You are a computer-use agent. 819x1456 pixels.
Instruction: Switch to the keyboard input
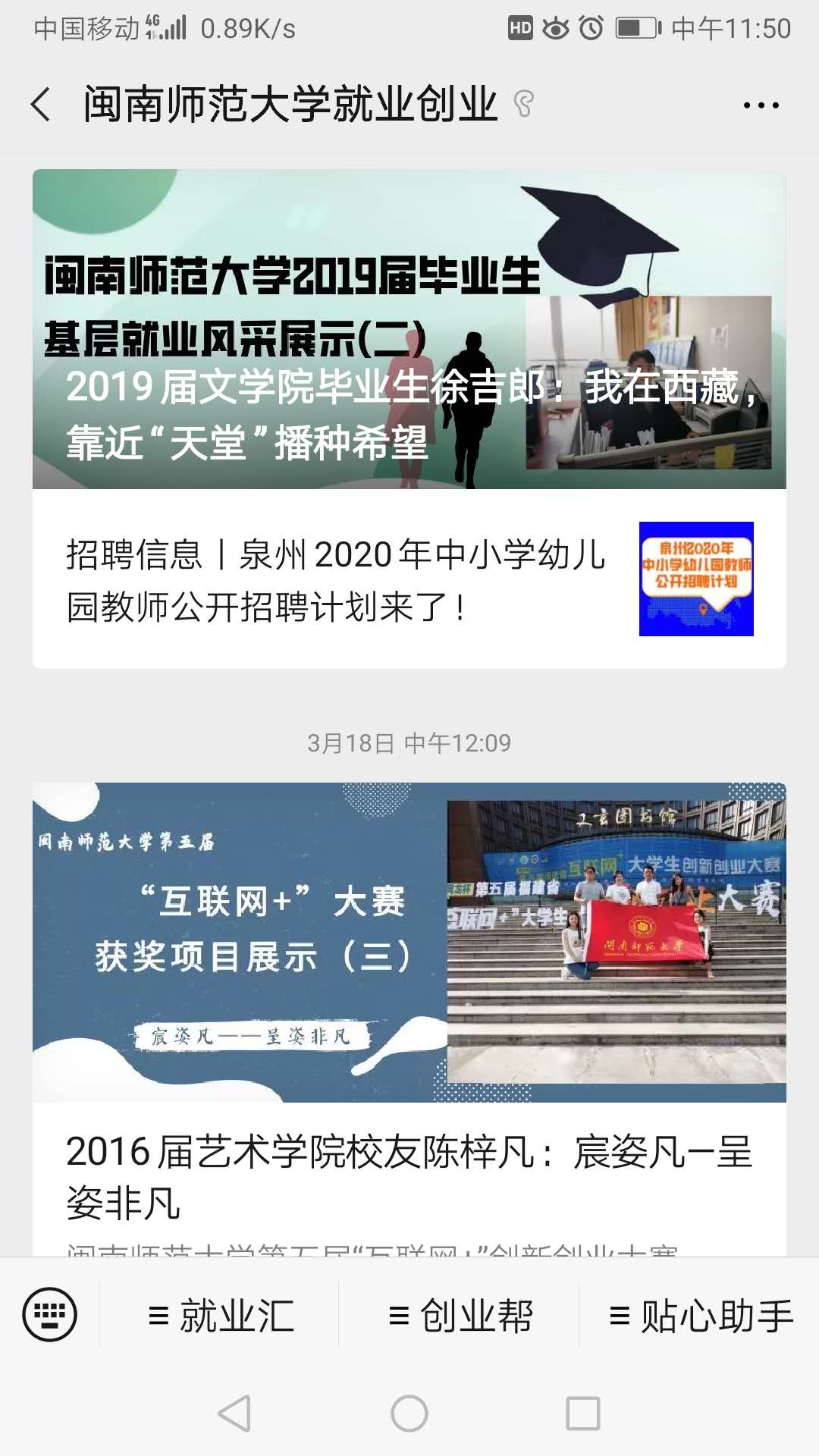[x=50, y=1314]
